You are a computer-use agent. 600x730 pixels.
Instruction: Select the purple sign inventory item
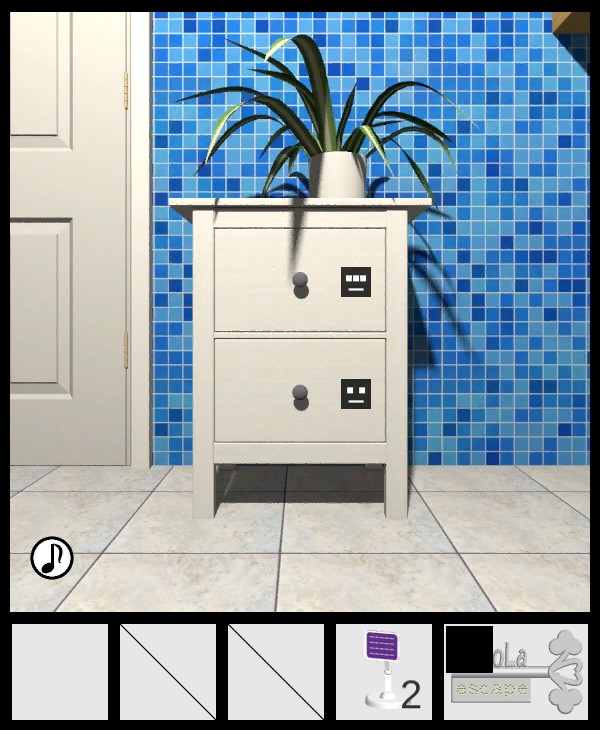point(384,672)
